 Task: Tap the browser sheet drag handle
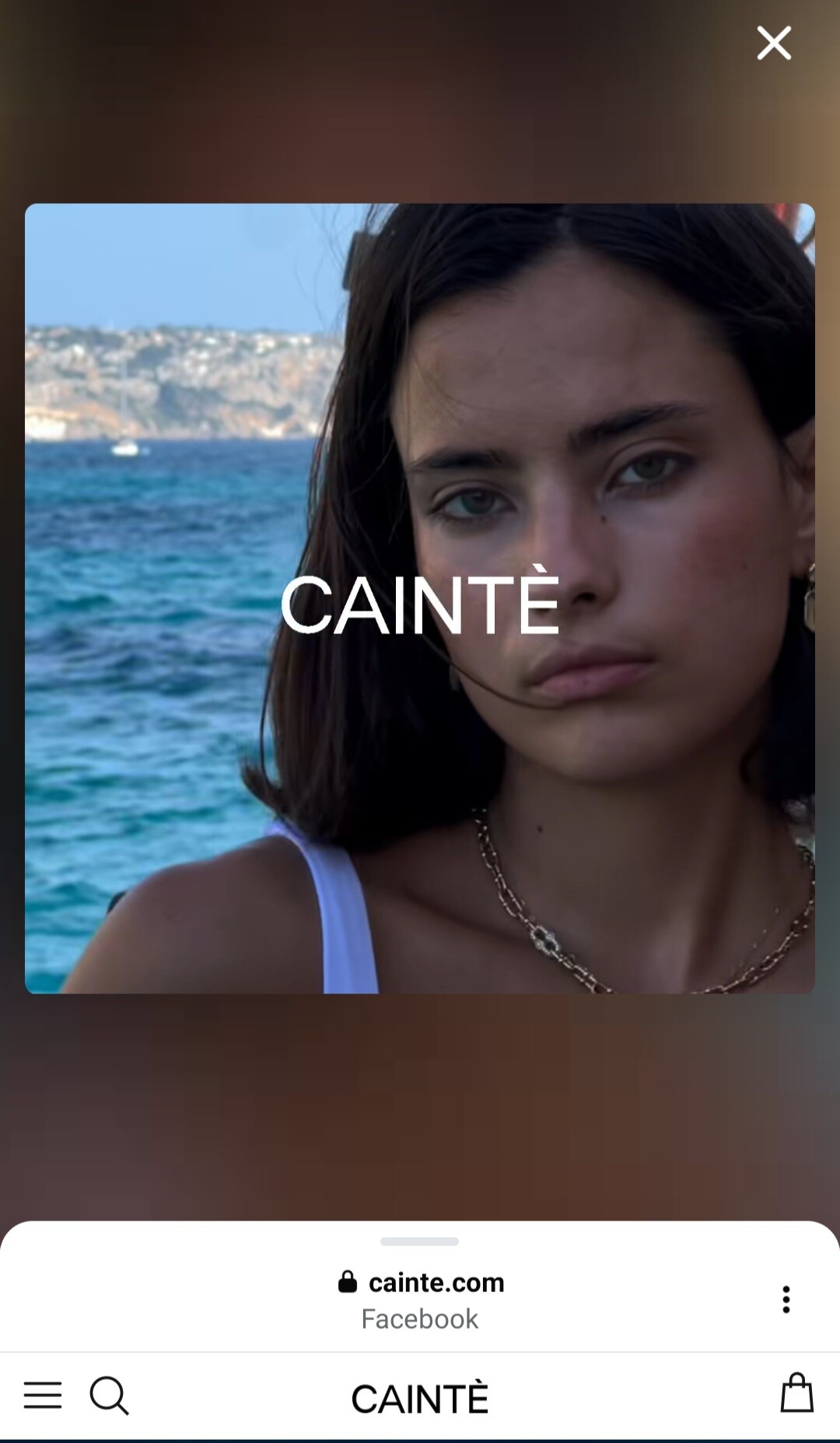click(420, 1242)
